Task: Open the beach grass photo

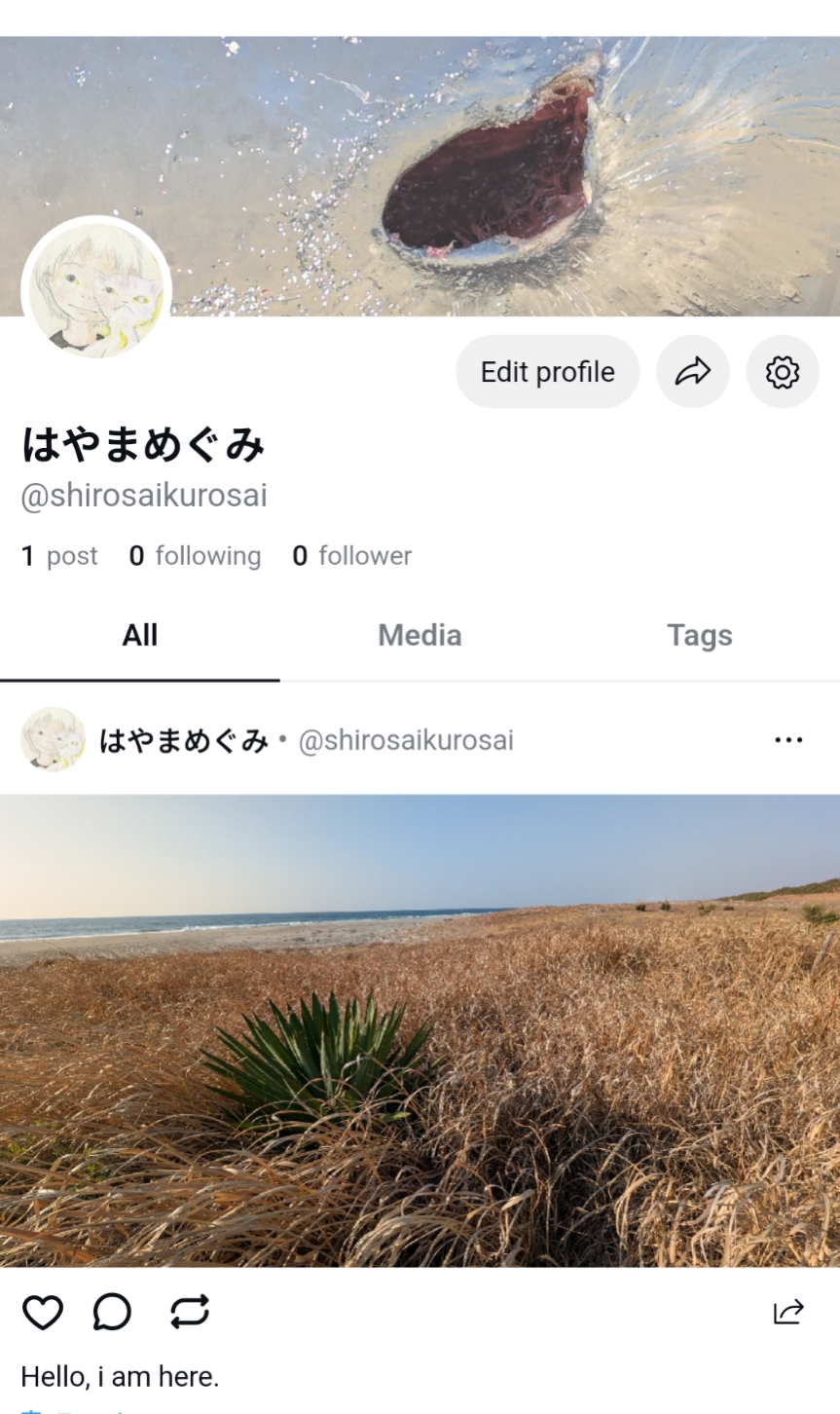Action: click(420, 1030)
